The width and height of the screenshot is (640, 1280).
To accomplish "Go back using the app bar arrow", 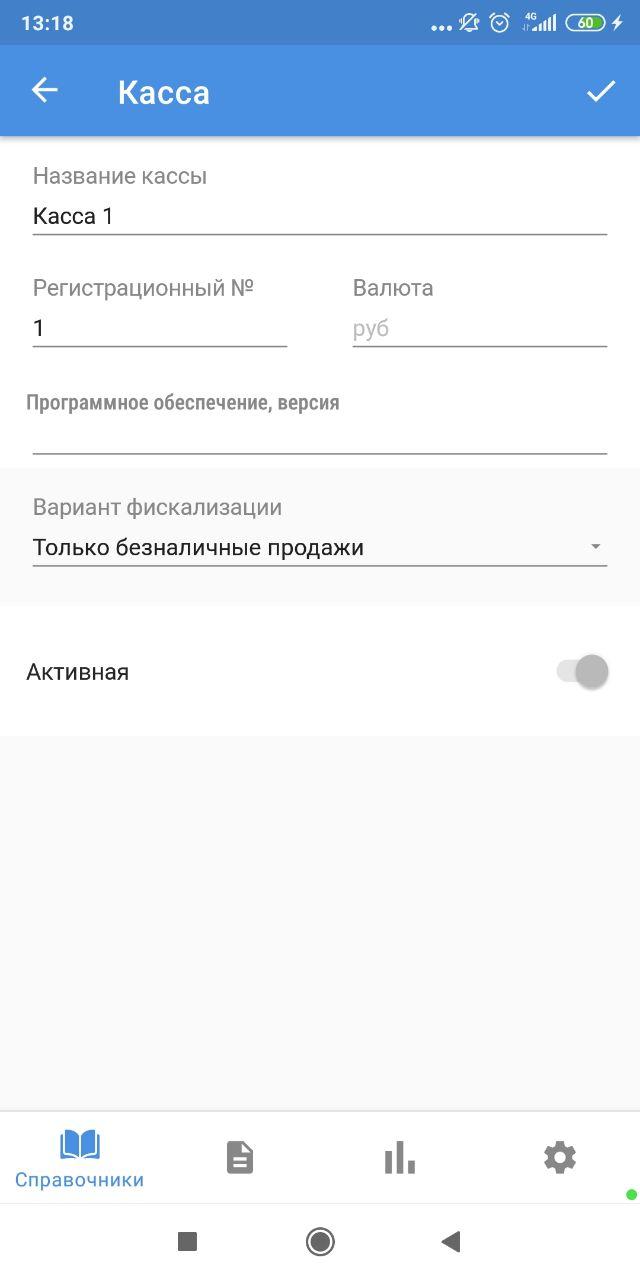I will [x=45, y=91].
